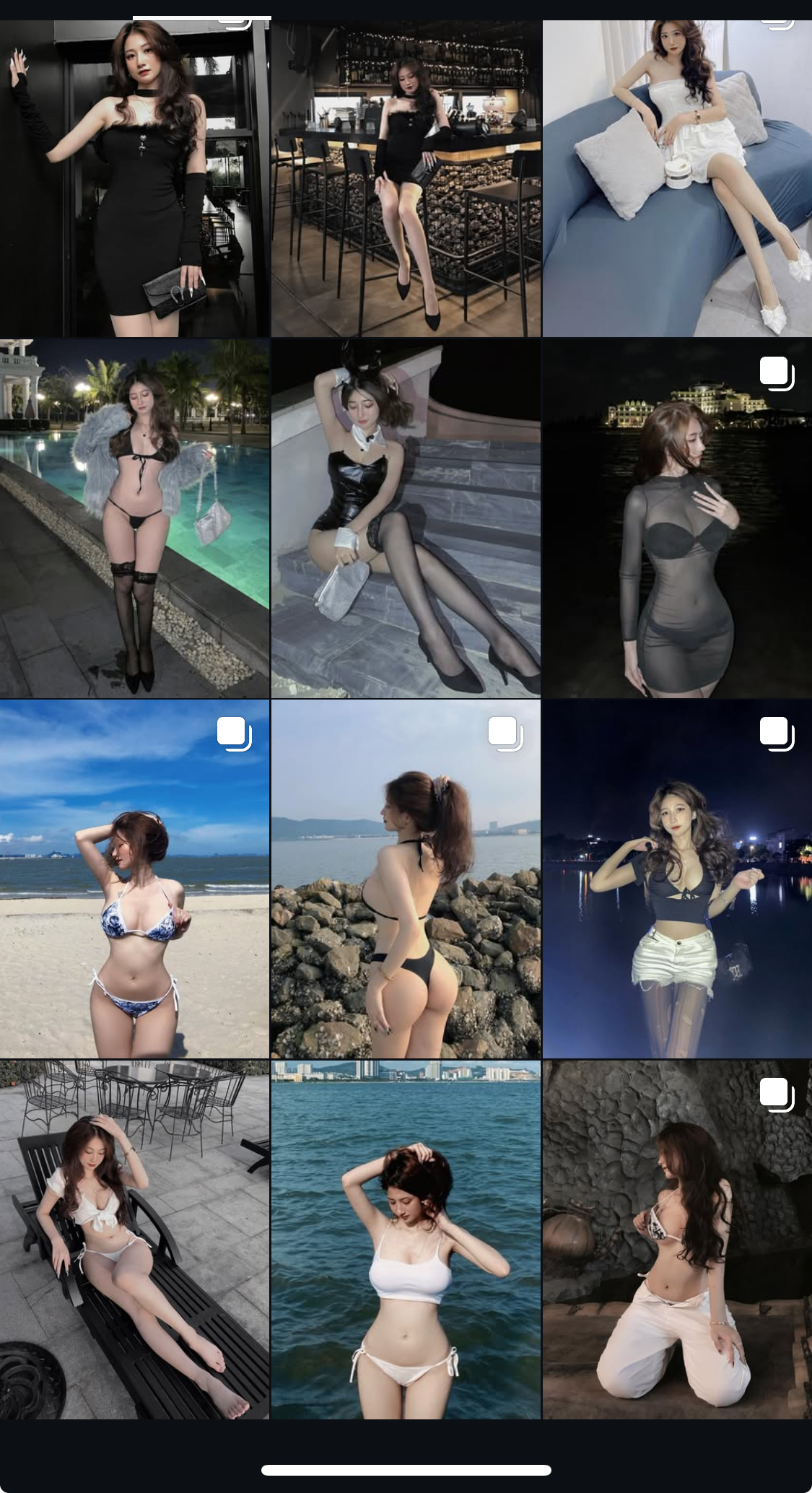Open the blue floral bikini beach post

135,879
